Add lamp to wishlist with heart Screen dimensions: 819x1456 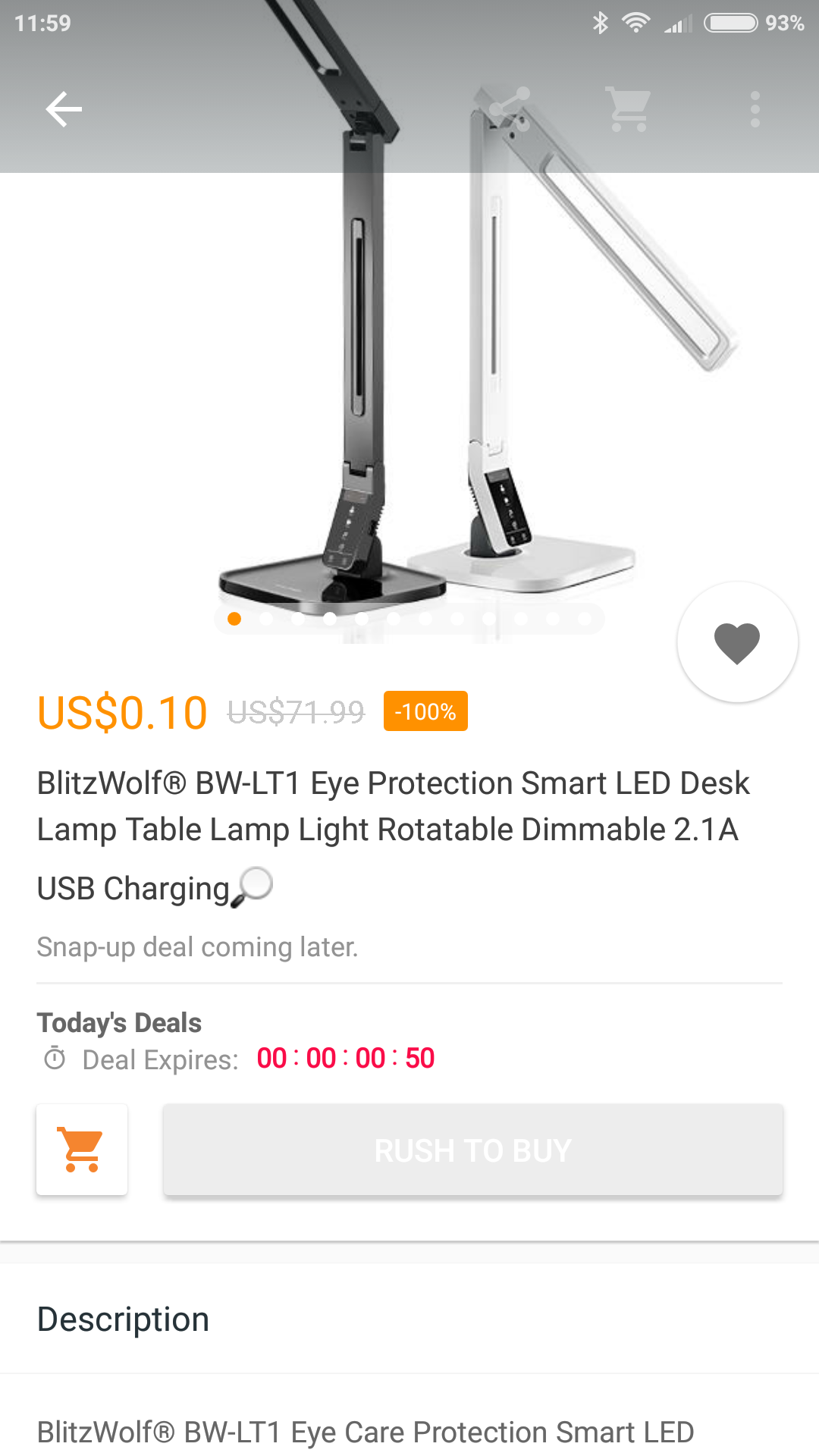[x=737, y=643]
